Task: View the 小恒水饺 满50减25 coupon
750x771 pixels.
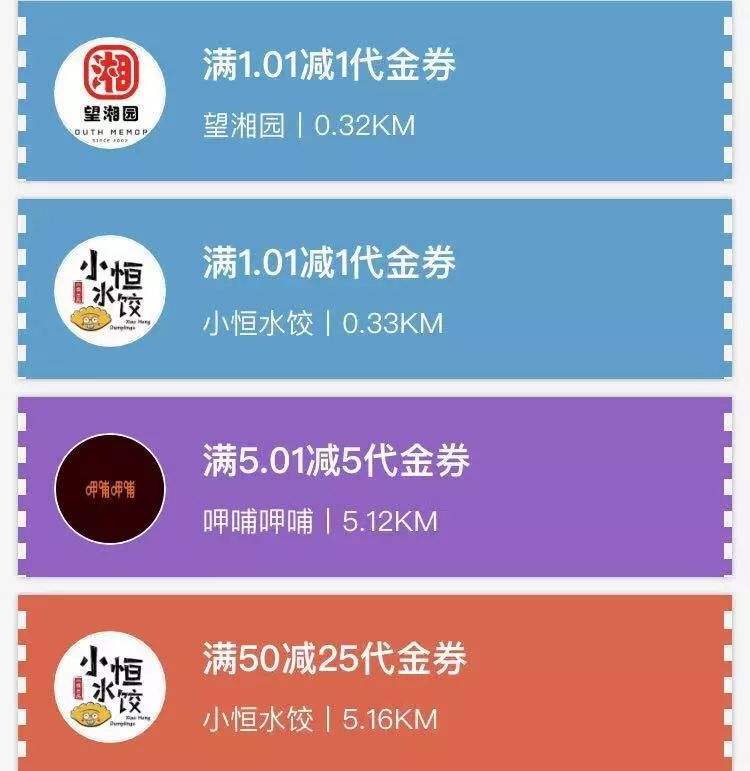Action: (375, 685)
